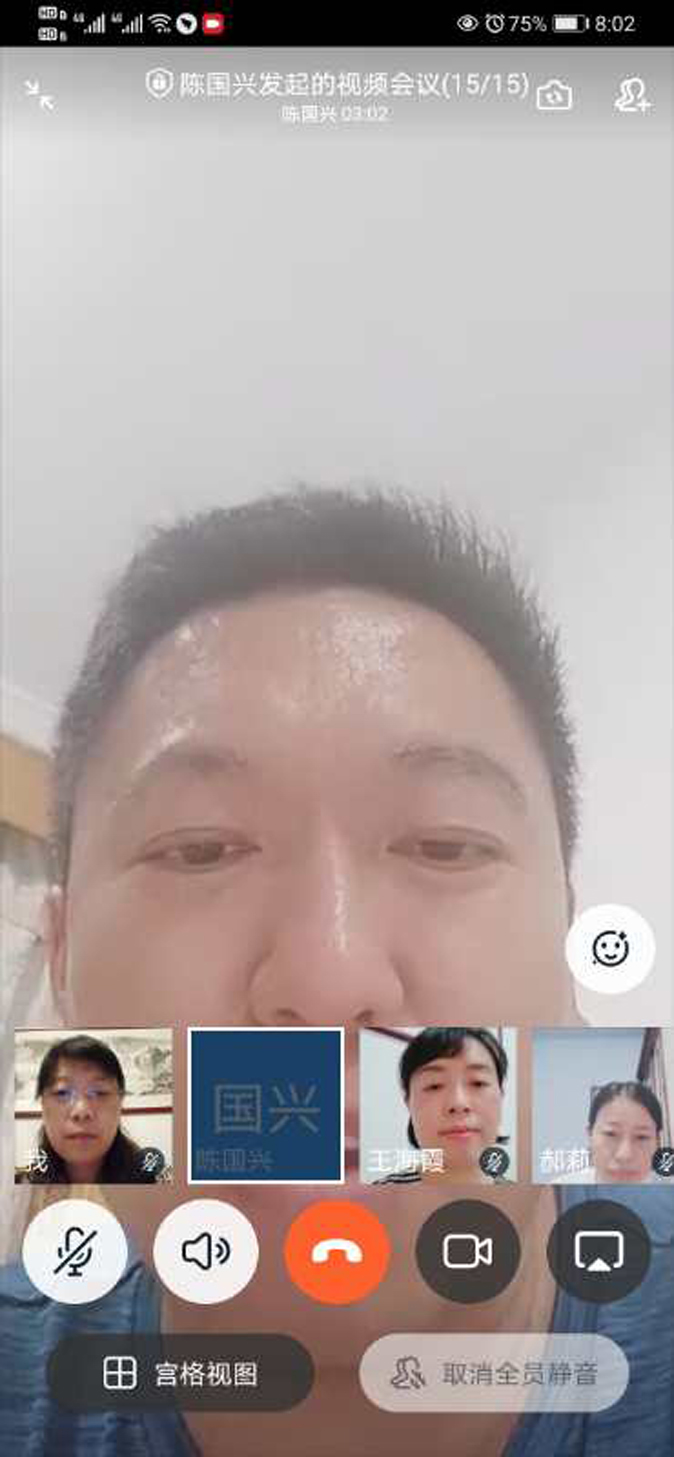Tap 取消全员静音 to unmute everyone

pyautogui.click(x=494, y=1374)
